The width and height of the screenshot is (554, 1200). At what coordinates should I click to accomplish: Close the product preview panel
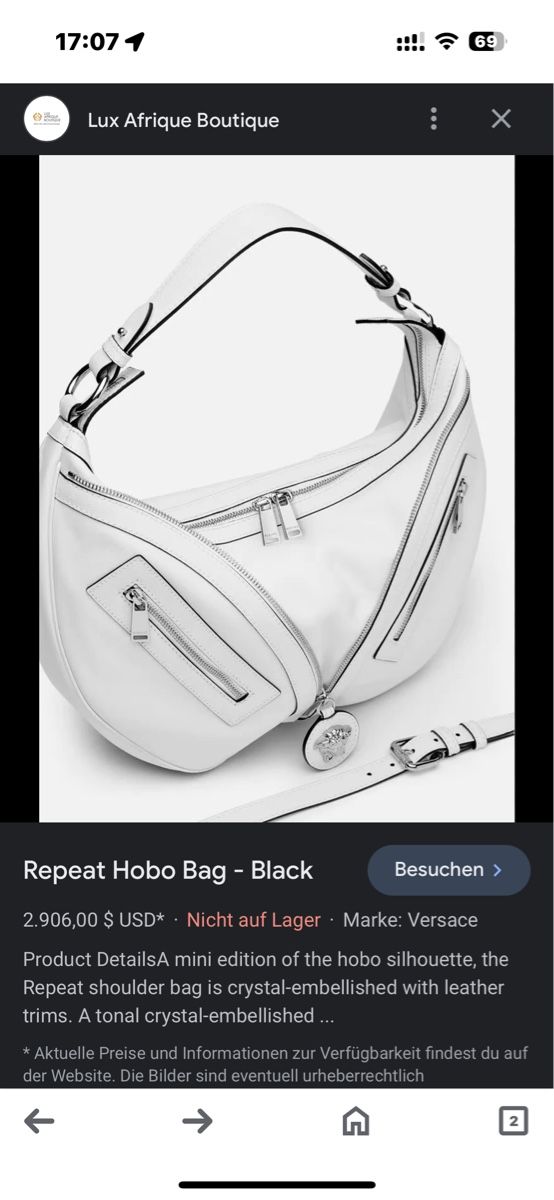coord(501,119)
